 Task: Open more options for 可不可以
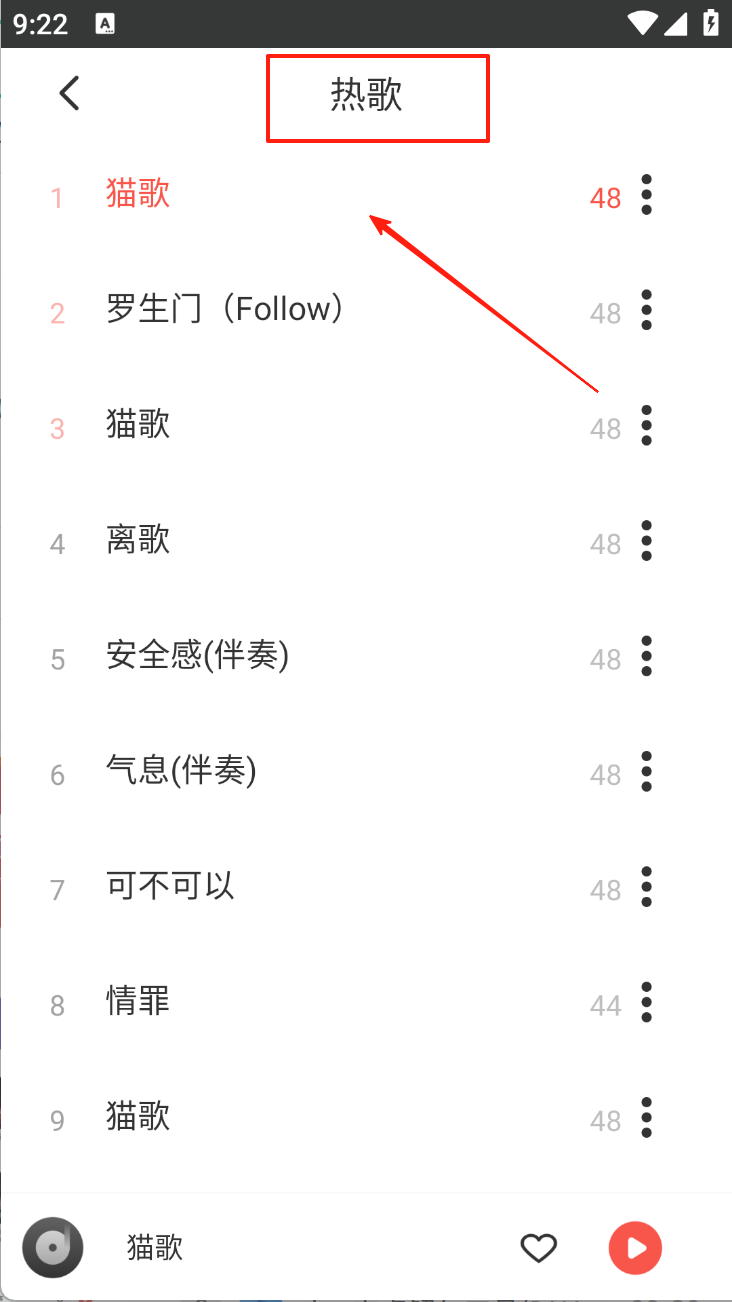coord(647,887)
